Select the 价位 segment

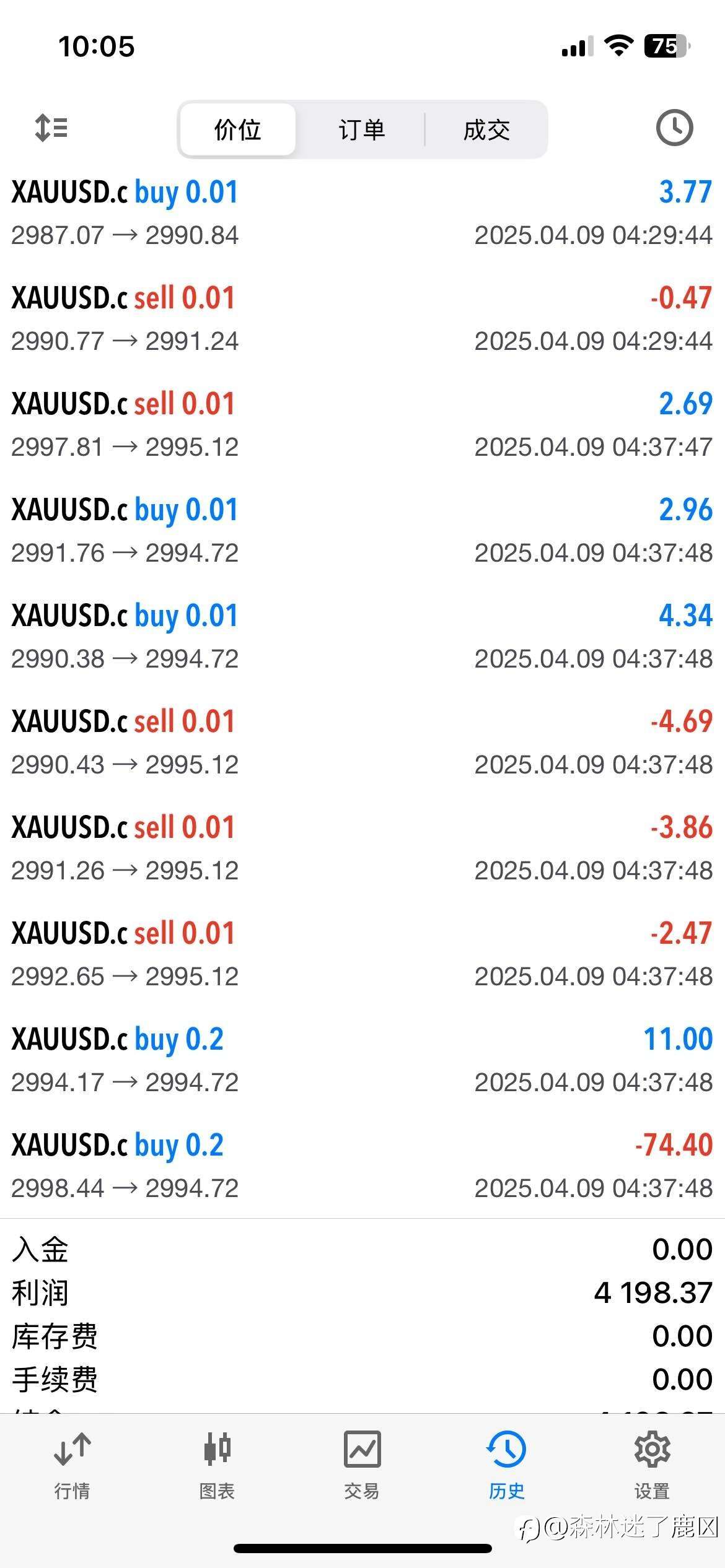pyautogui.click(x=237, y=129)
